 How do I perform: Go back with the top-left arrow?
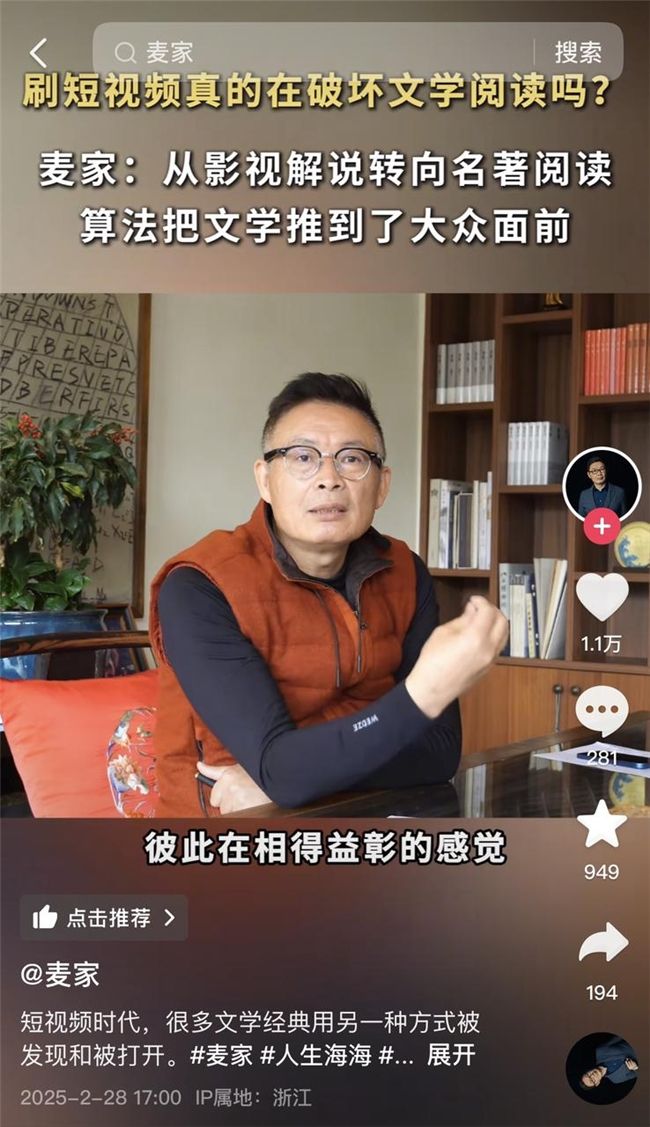pyautogui.click(x=38, y=53)
